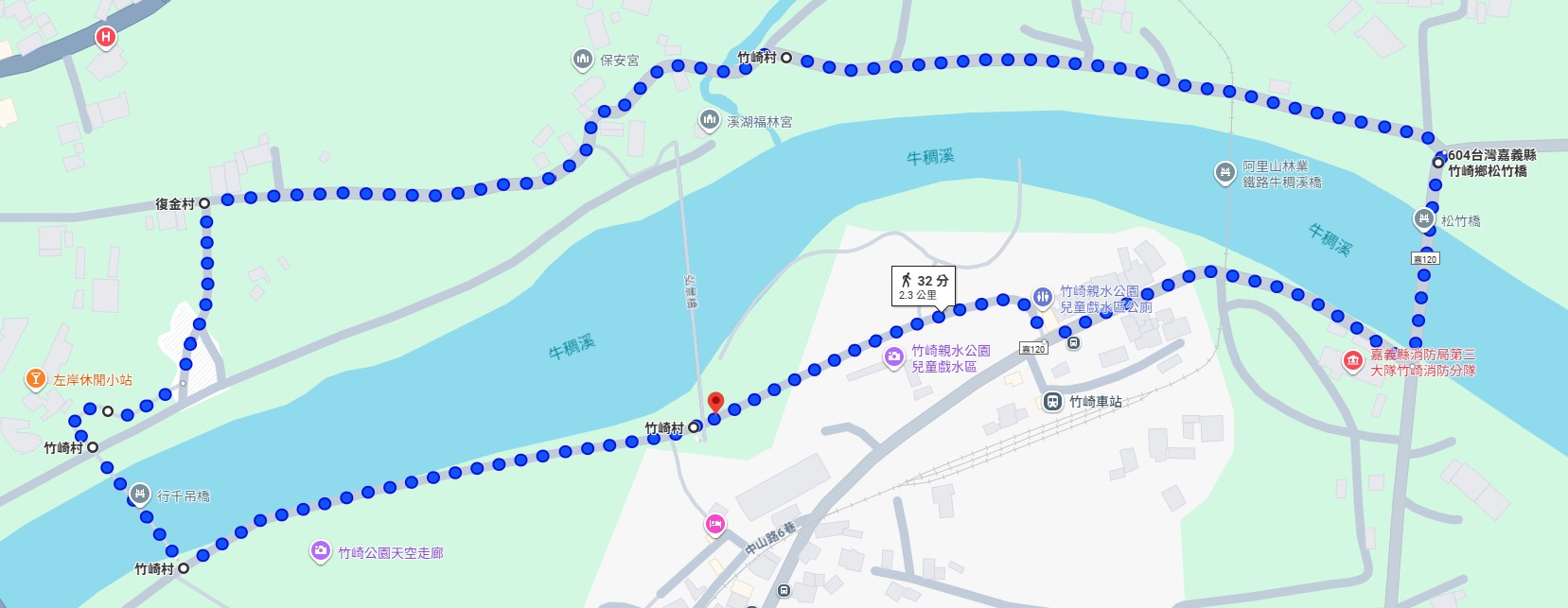Open the 竹崎親水公園兒童戲水區 photo spot marker
The width and height of the screenshot is (1568, 608).
(894, 357)
